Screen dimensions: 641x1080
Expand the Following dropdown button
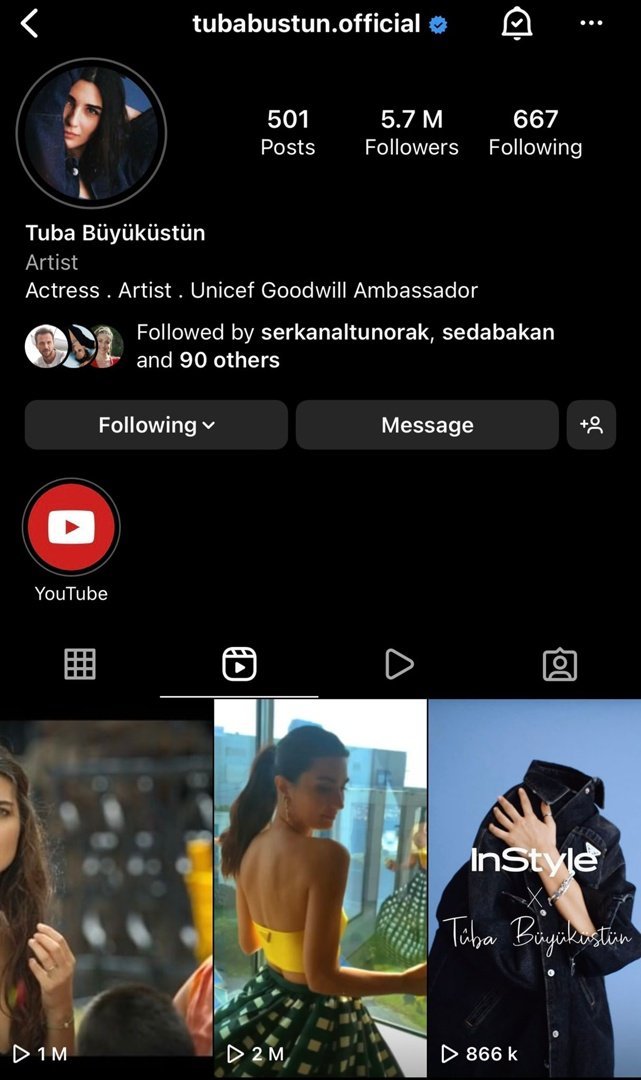(156, 425)
